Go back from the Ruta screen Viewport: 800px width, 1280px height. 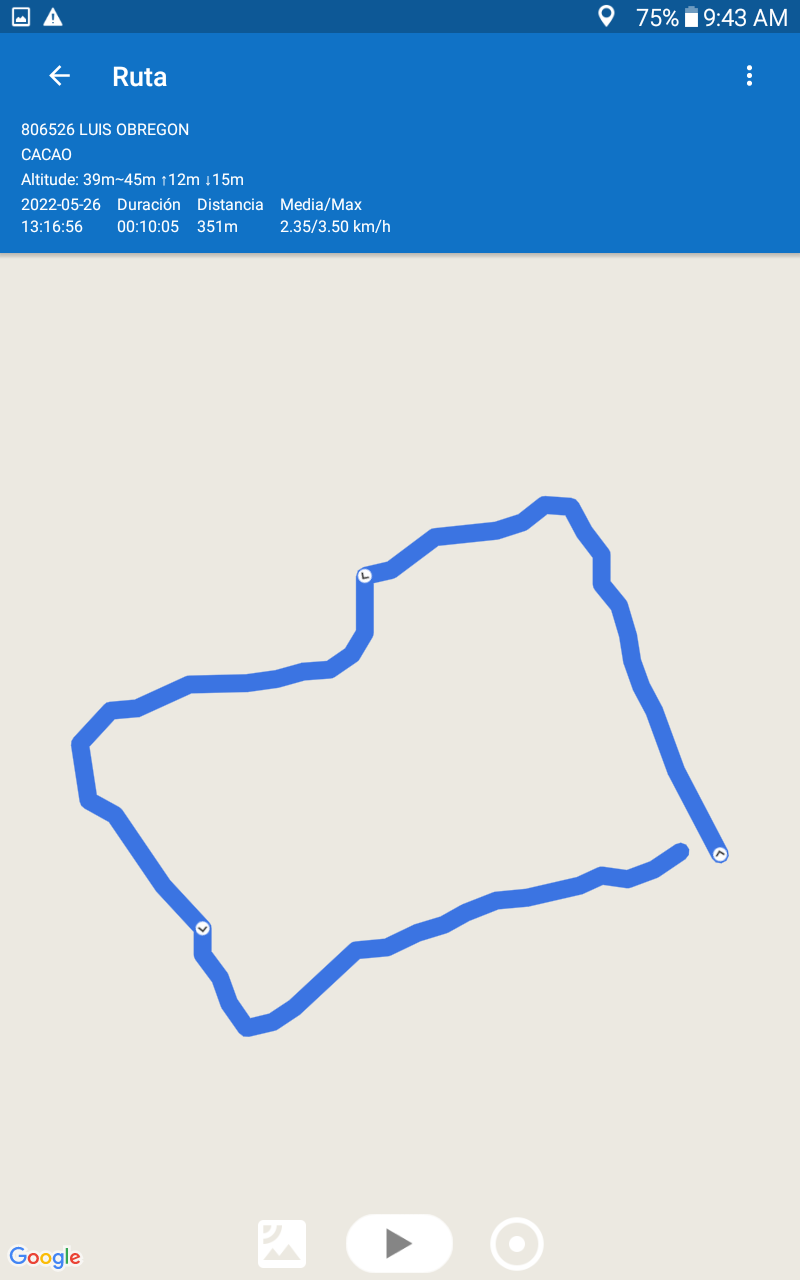point(60,76)
